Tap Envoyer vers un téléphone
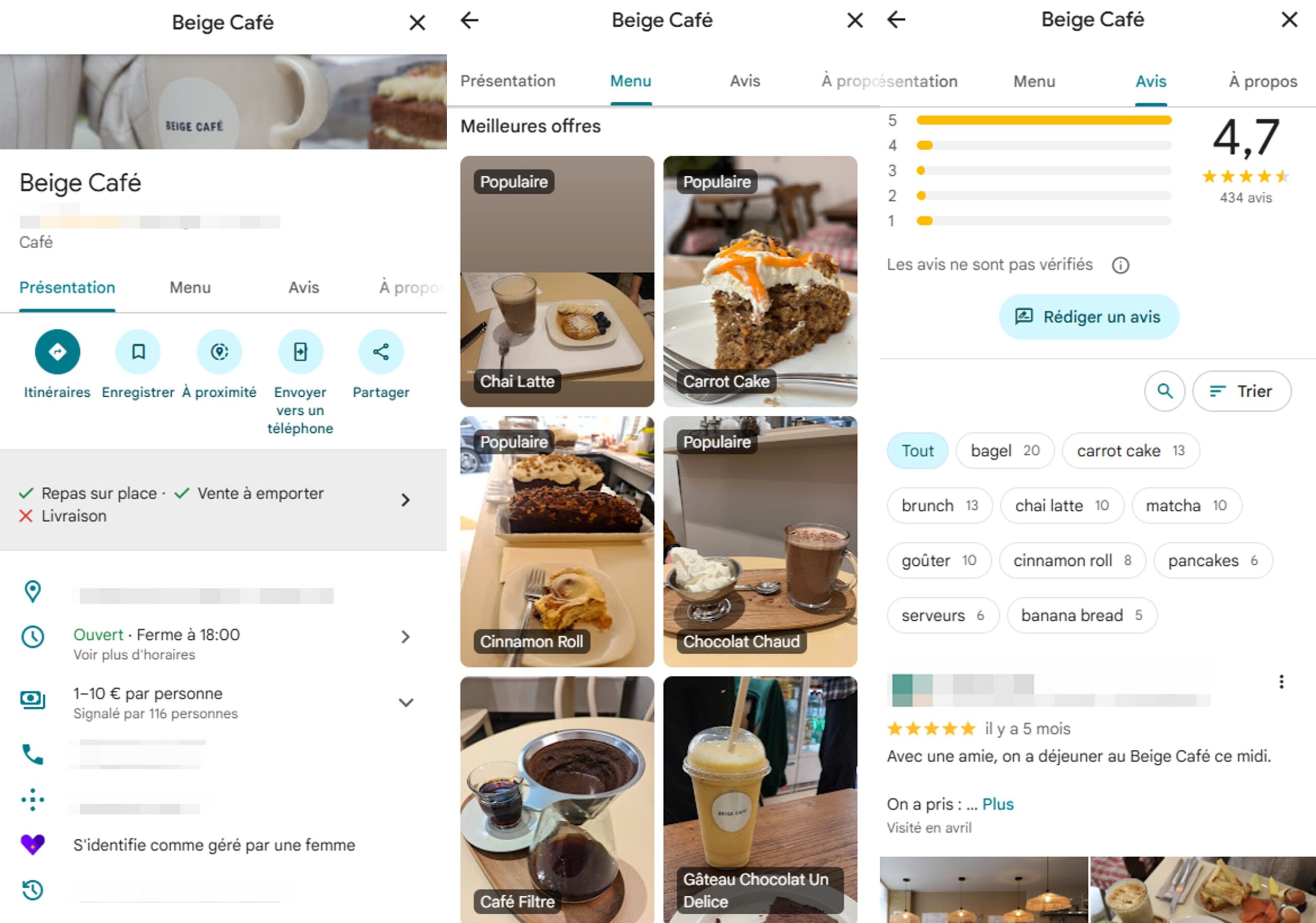 (300, 352)
